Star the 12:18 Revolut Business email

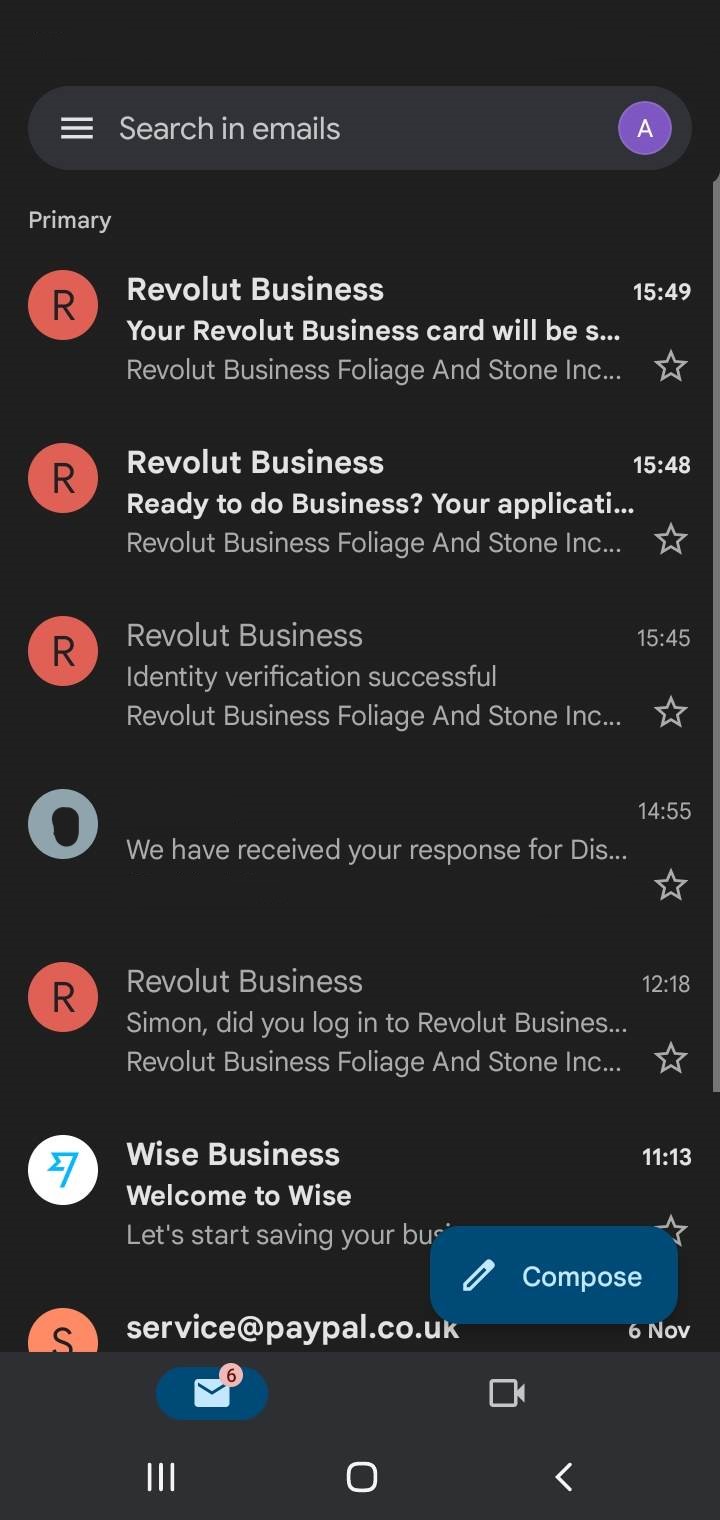[670, 1059]
